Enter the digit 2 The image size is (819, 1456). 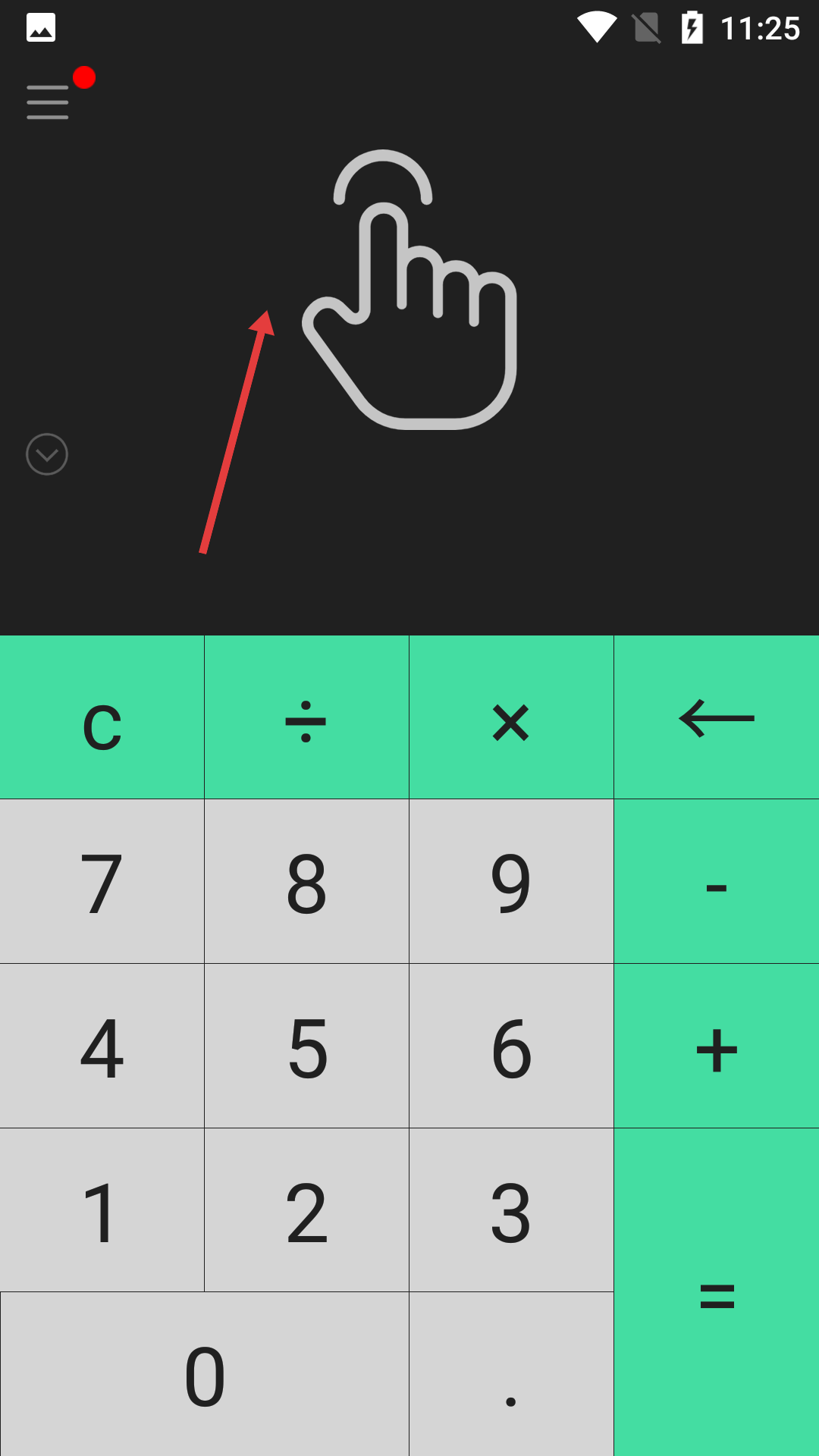(306, 1210)
